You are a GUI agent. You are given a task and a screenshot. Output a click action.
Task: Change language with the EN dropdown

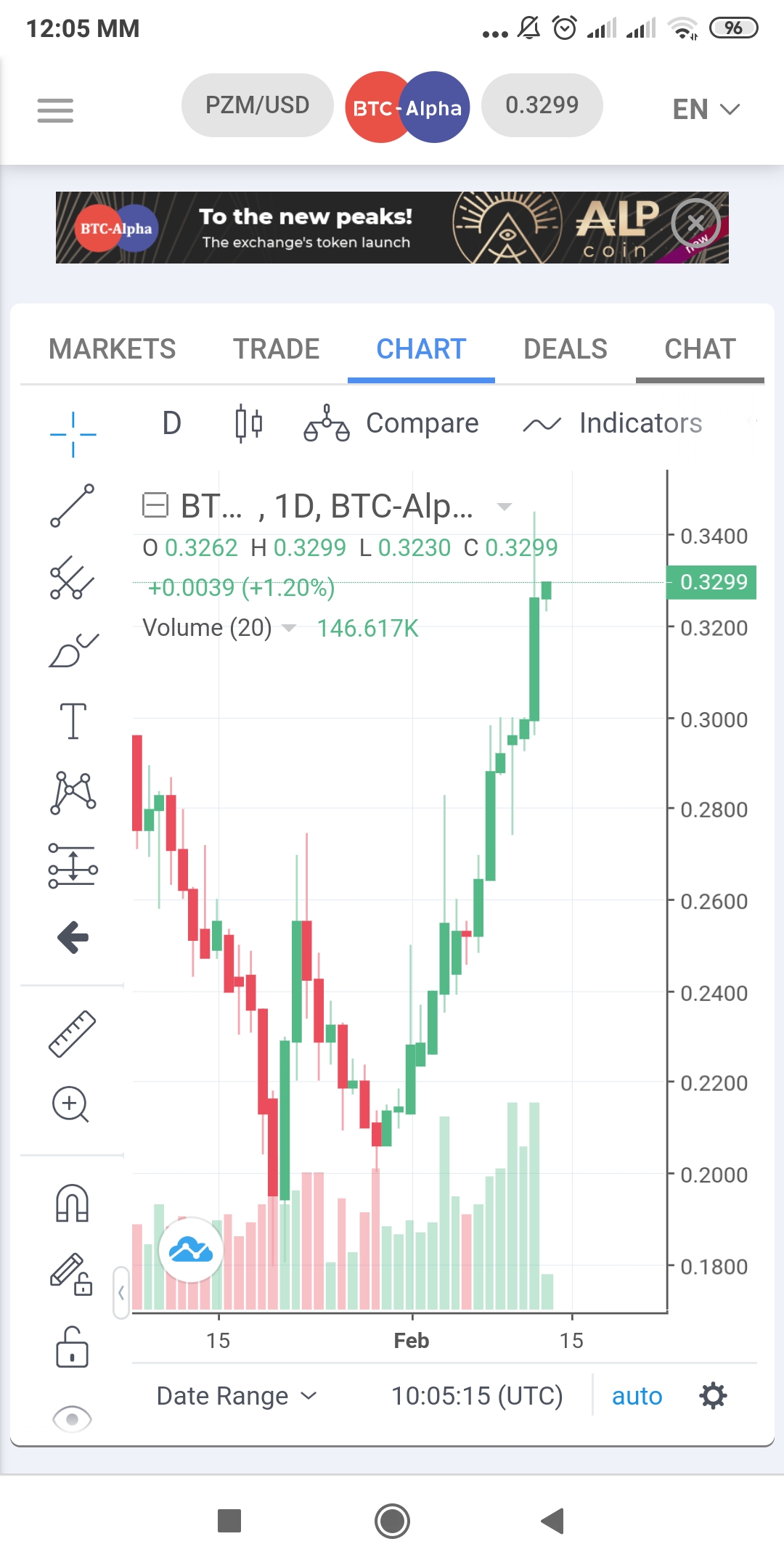706,110
